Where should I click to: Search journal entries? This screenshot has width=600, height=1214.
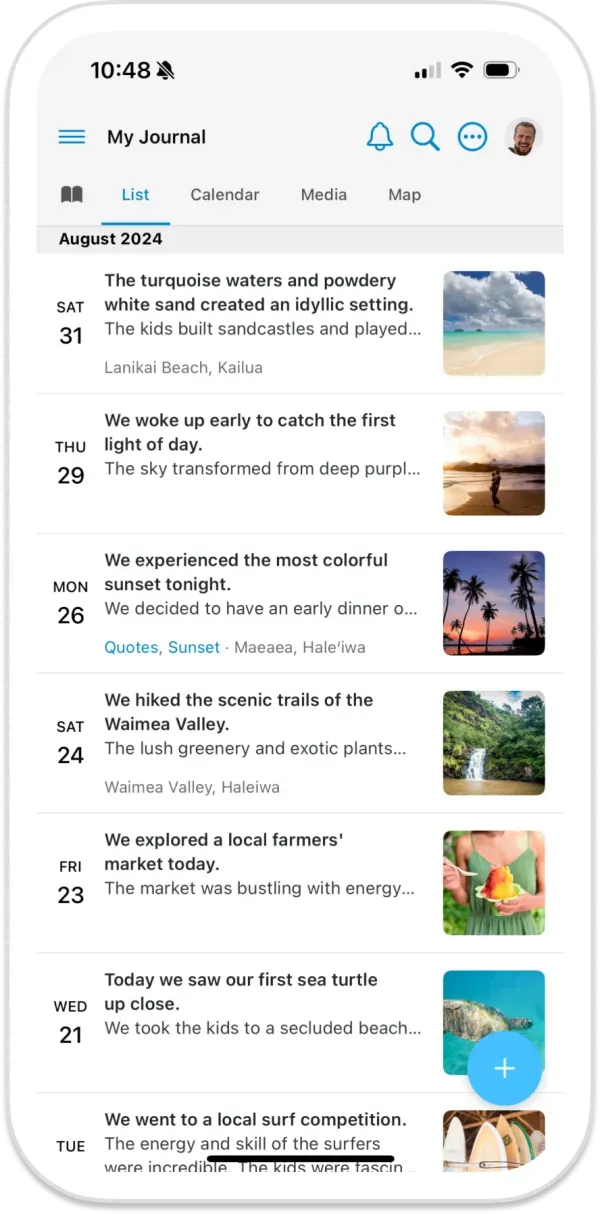point(426,137)
